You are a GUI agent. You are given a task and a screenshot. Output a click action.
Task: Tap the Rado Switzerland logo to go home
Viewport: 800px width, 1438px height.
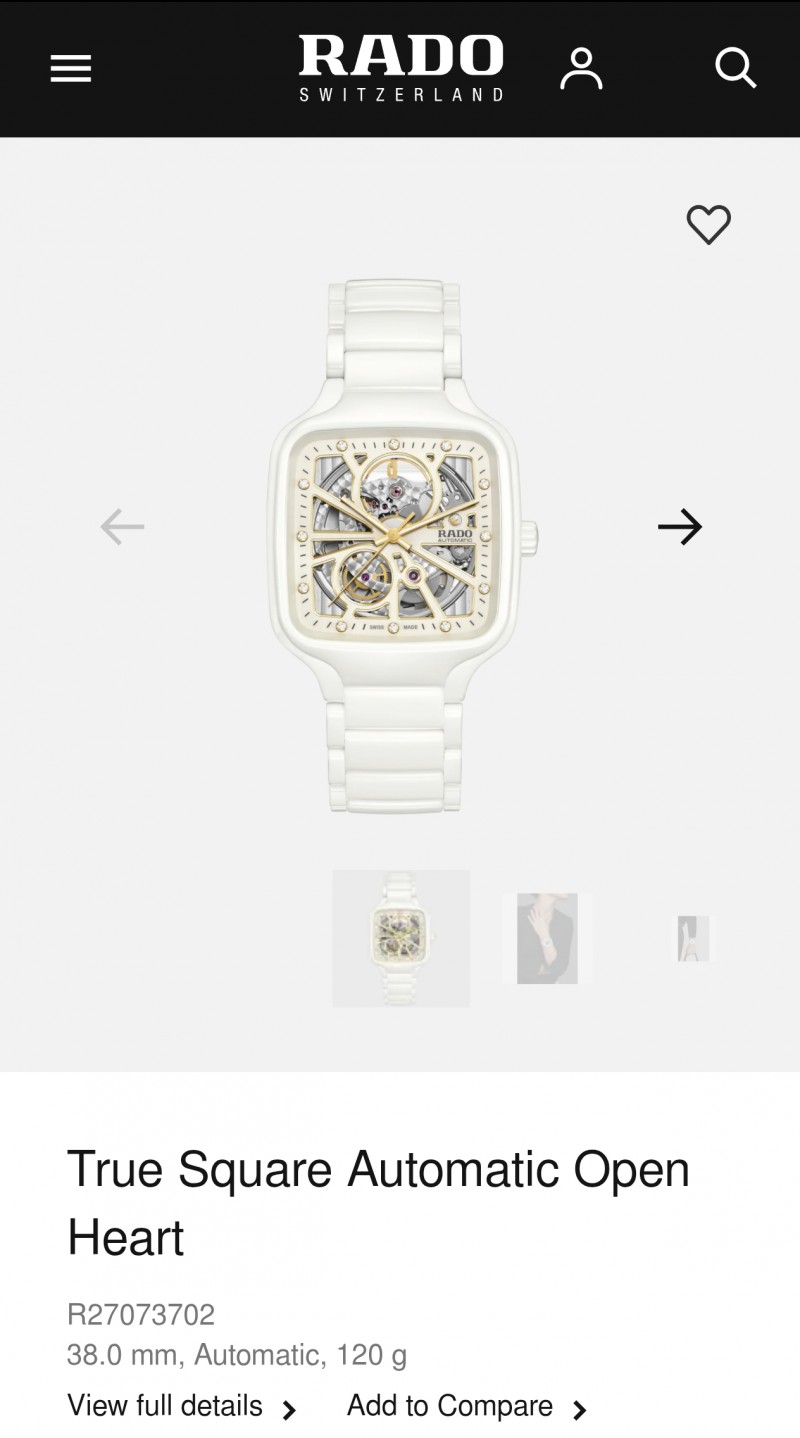click(401, 68)
